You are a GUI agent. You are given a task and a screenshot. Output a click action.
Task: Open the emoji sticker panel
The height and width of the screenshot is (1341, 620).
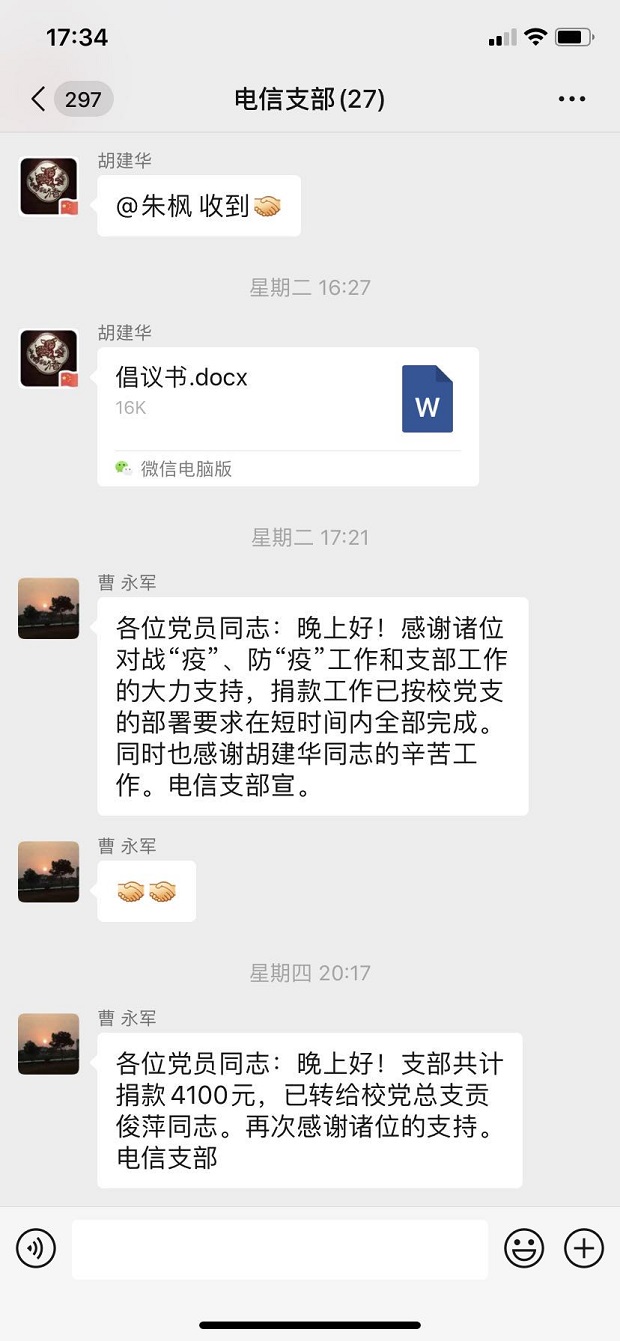tap(524, 1248)
